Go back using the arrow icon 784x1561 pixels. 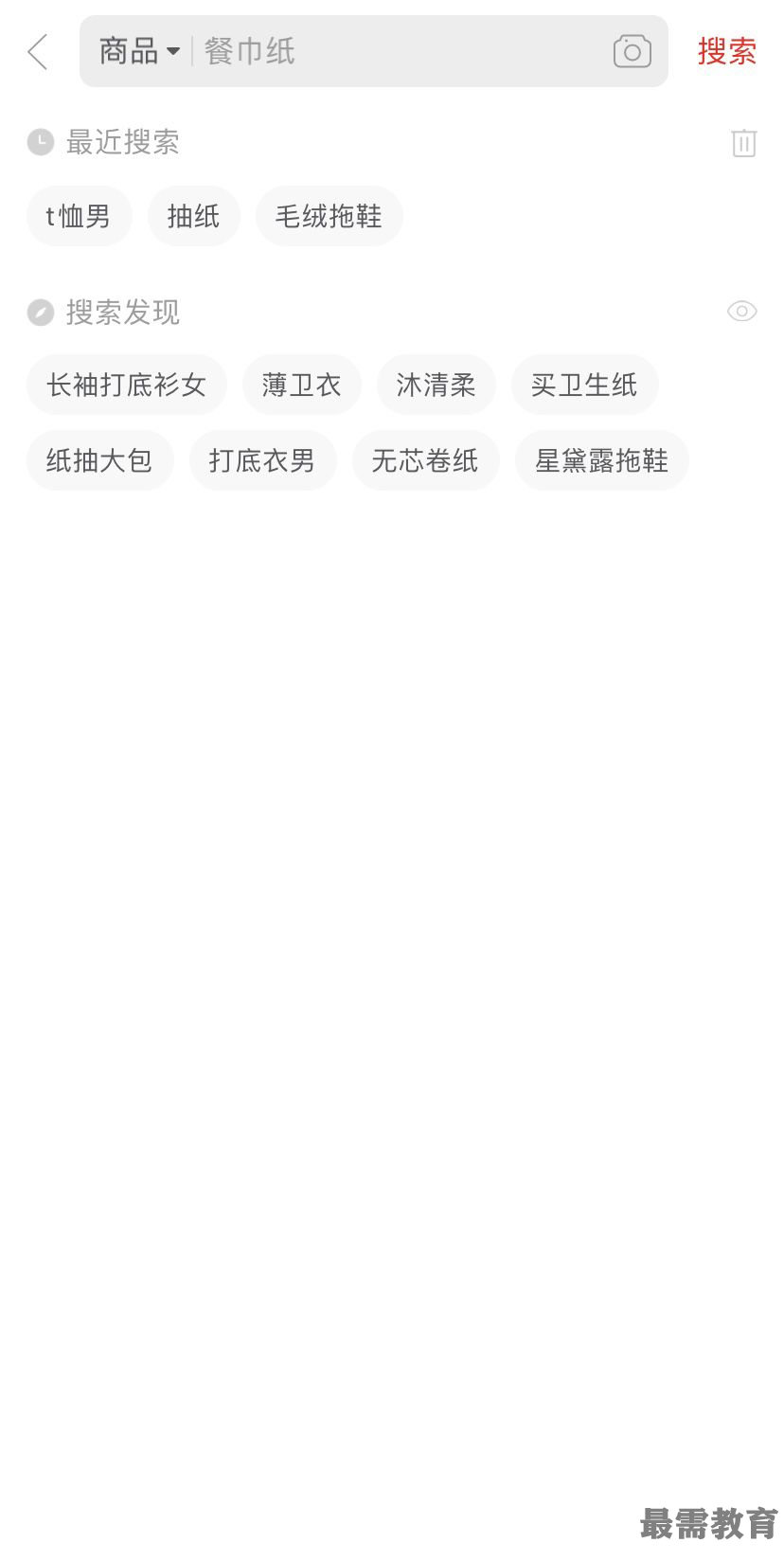point(38,52)
